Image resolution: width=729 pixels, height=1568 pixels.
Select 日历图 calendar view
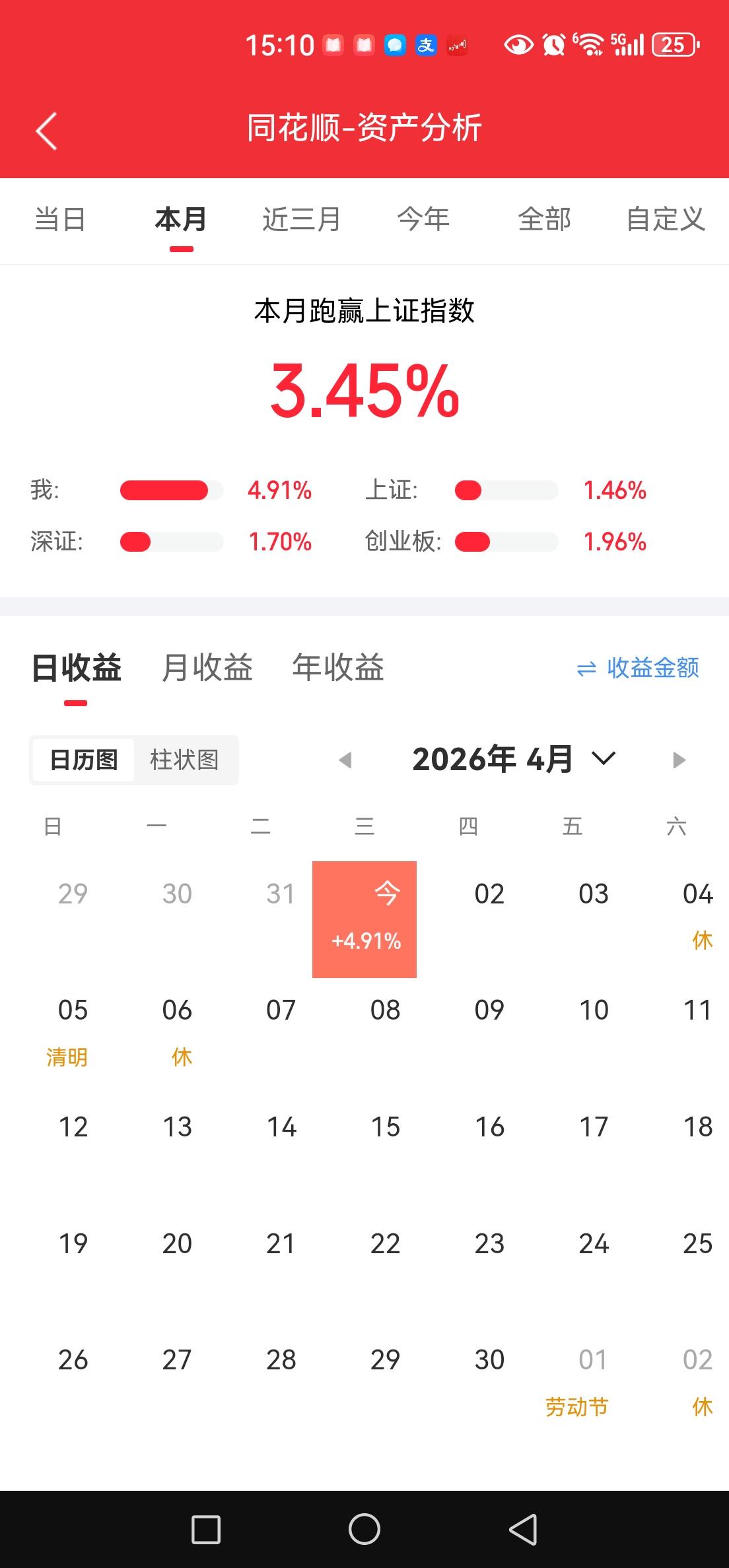[83, 760]
